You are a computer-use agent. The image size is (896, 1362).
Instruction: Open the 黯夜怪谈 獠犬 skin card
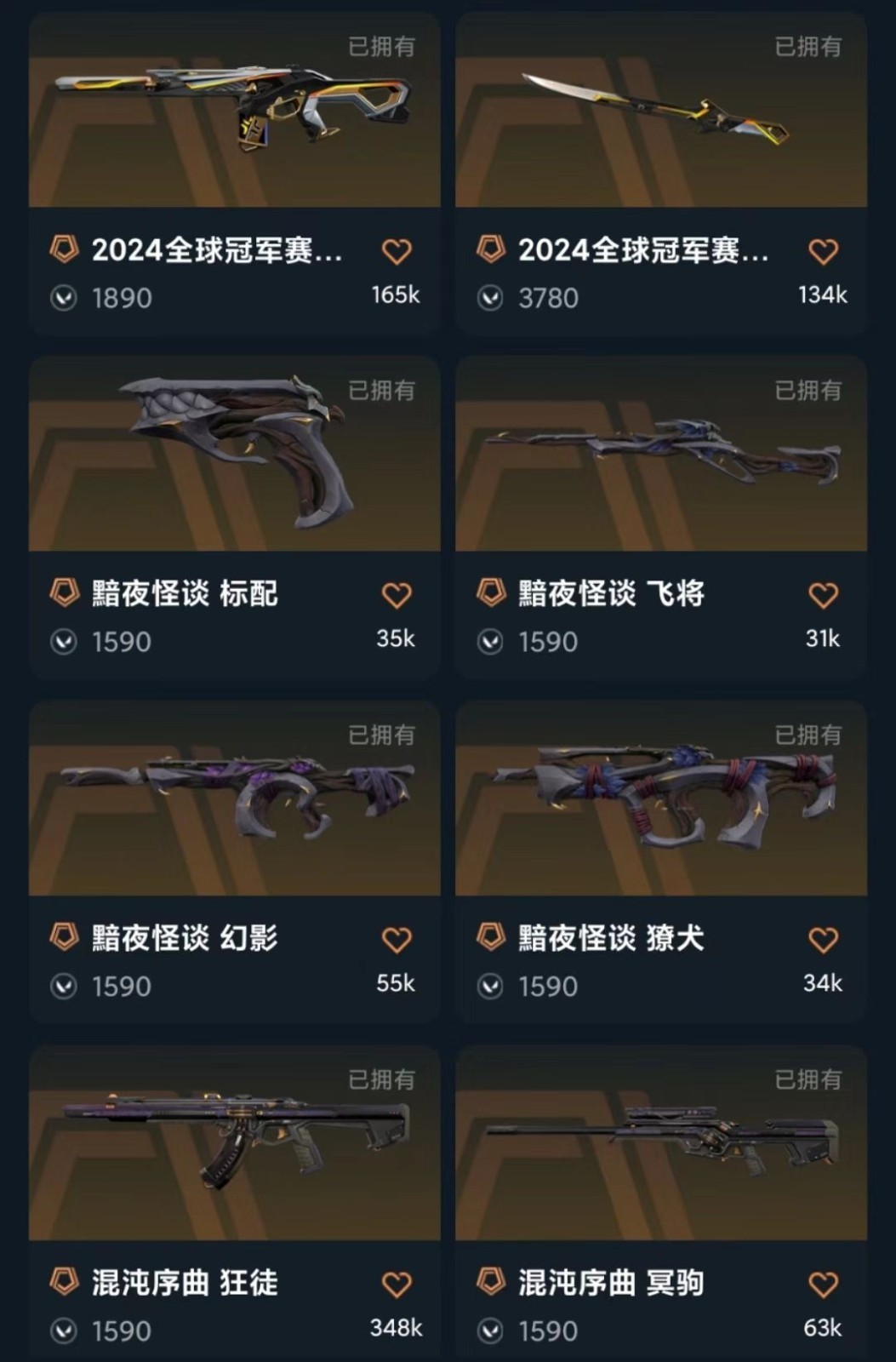pos(661,862)
